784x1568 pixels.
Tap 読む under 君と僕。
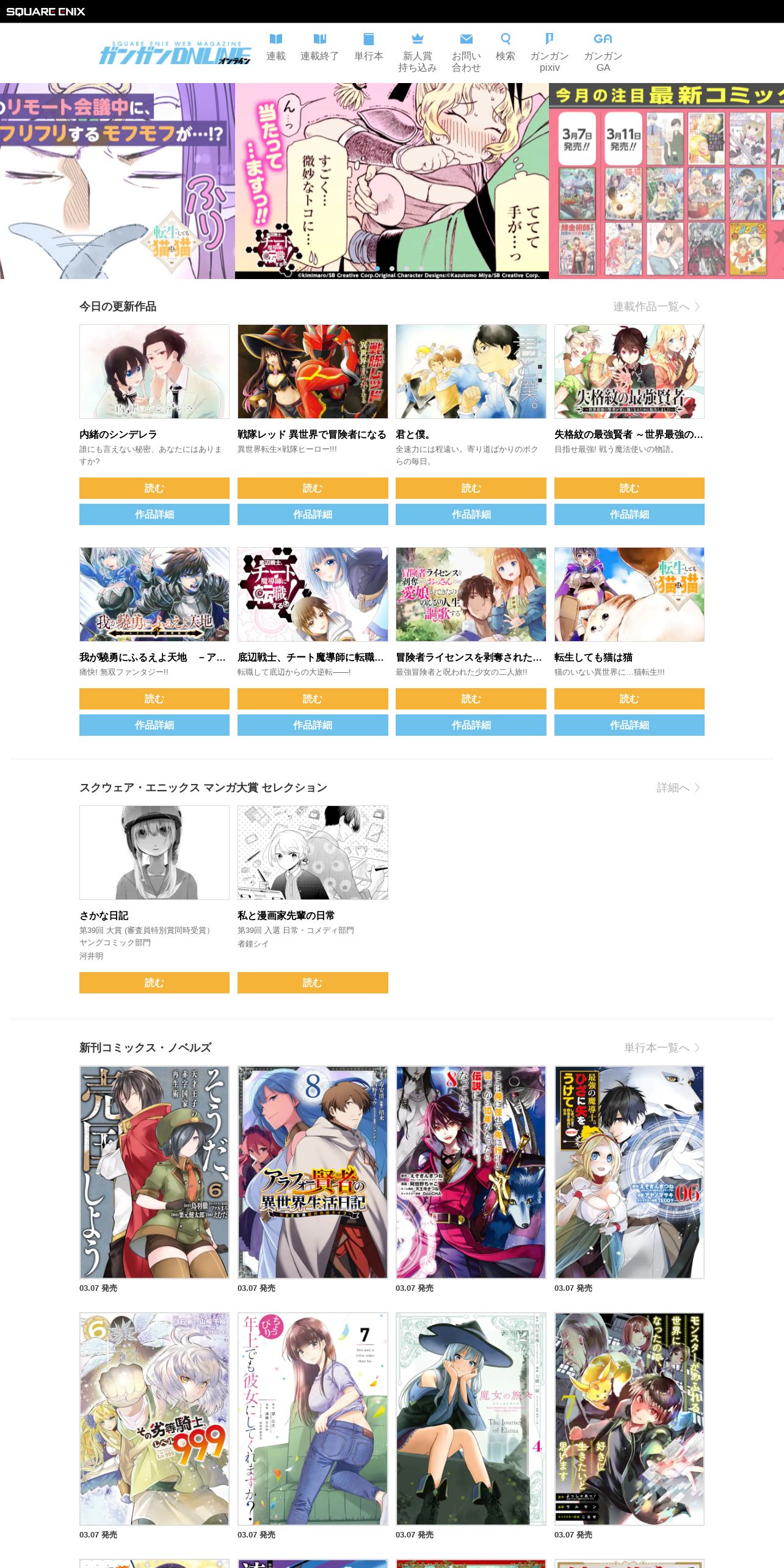click(x=471, y=488)
